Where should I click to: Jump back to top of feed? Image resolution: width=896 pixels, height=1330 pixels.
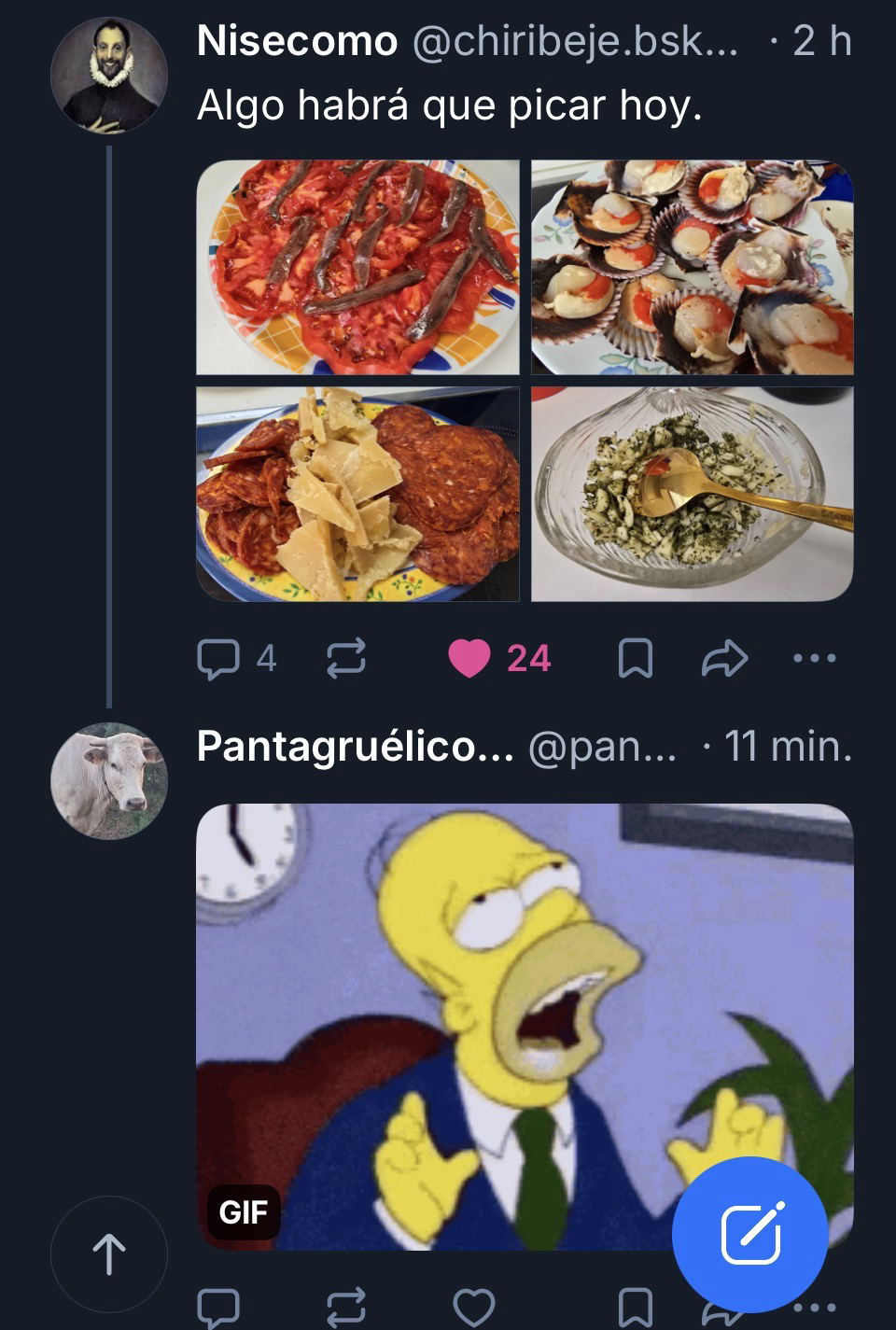tap(109, 1254)
